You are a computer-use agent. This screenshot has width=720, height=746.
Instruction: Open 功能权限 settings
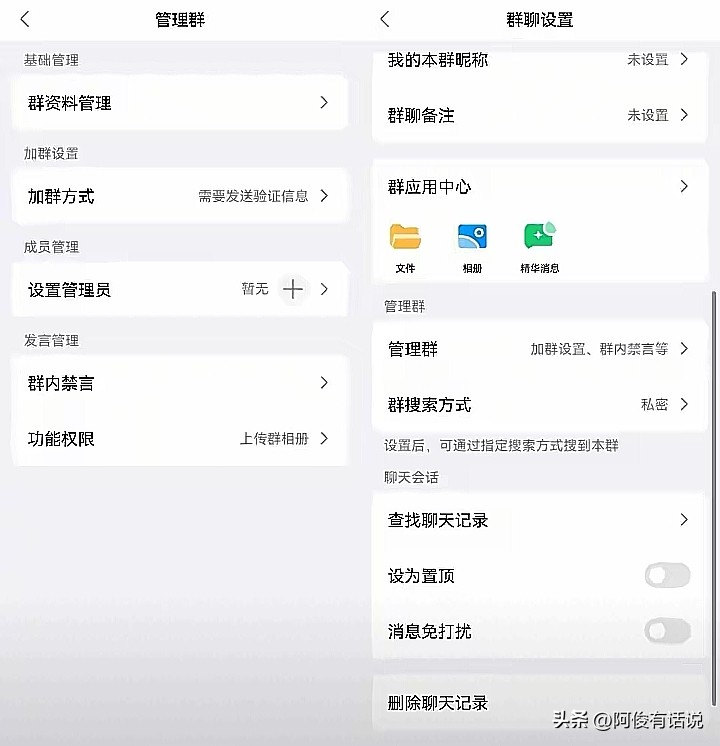point(180,438)
